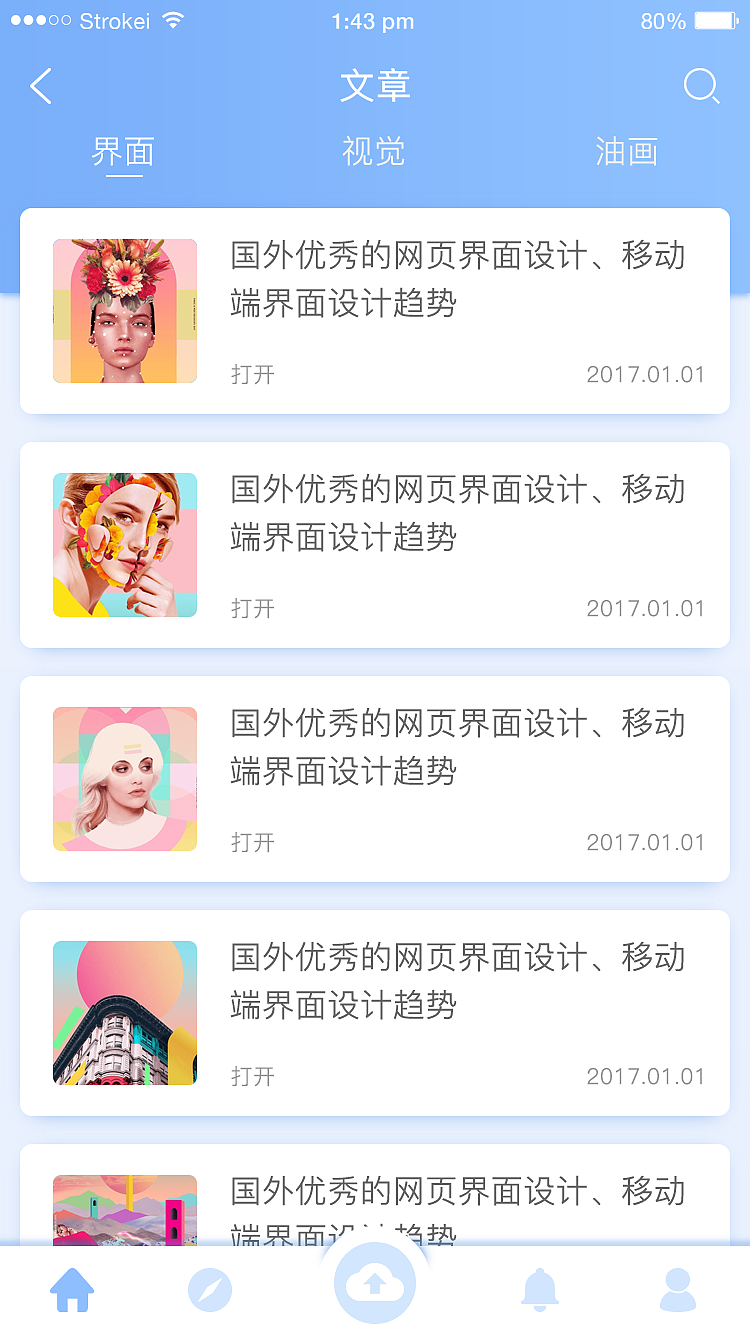Select the 文章 page title
The width and height of the screenshot is (750, 1334).
pos(375,87)
